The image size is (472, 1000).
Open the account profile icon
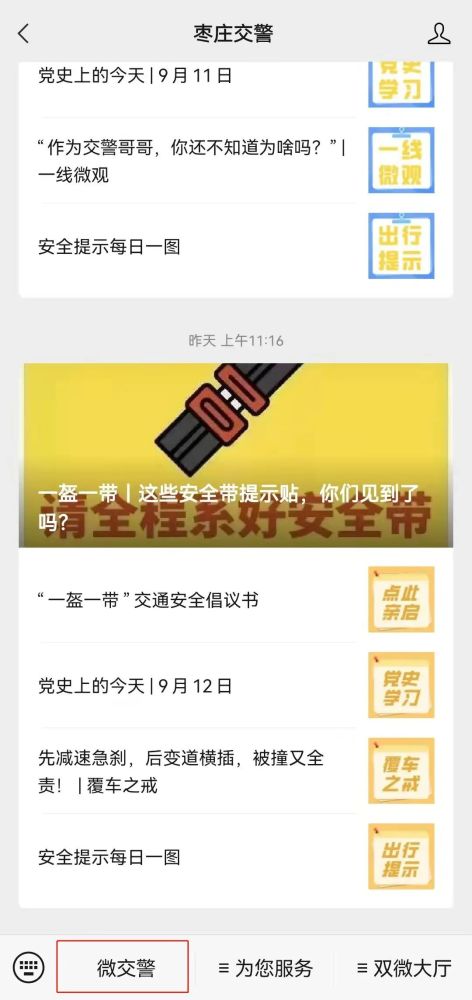coord(439,34)
